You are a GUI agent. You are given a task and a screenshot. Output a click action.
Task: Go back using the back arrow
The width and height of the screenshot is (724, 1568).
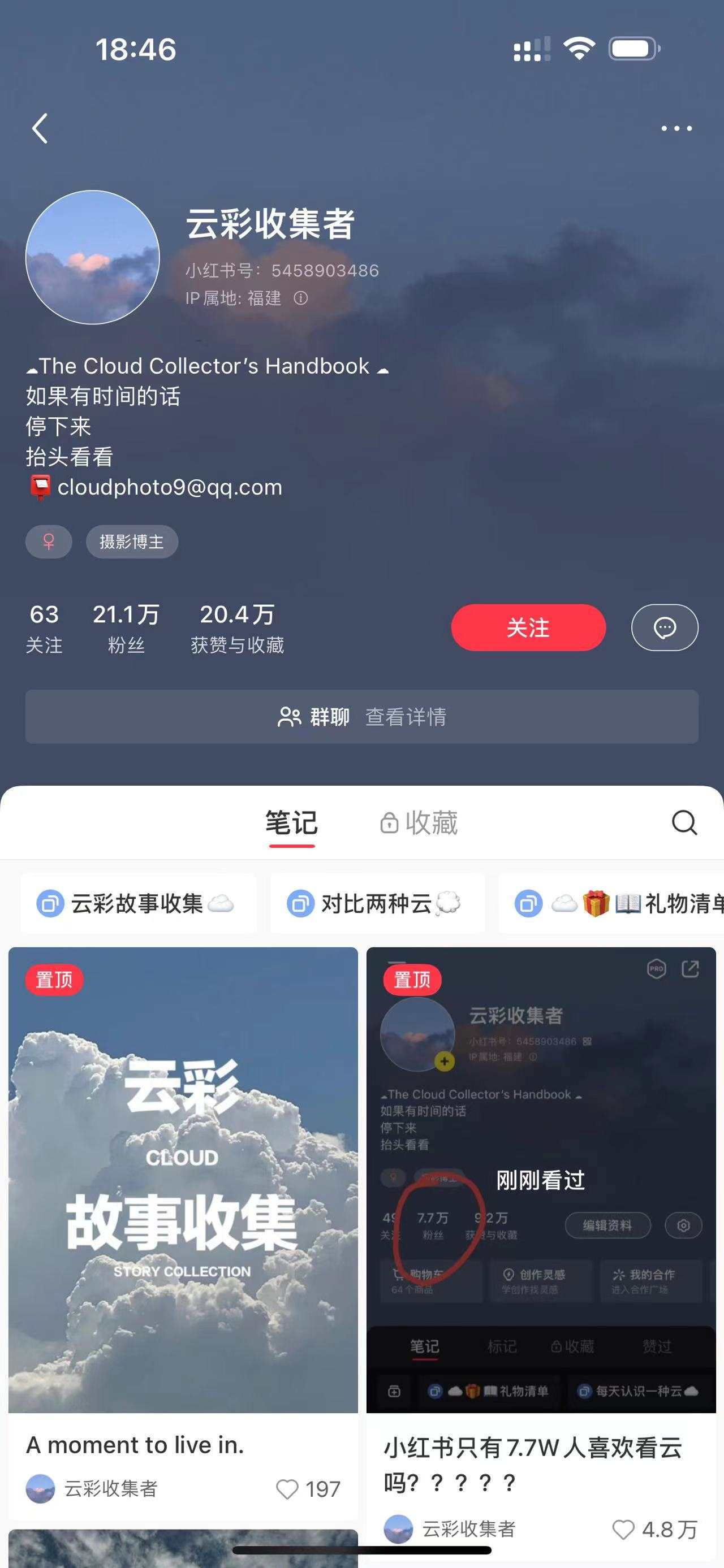tap(40, 128)
